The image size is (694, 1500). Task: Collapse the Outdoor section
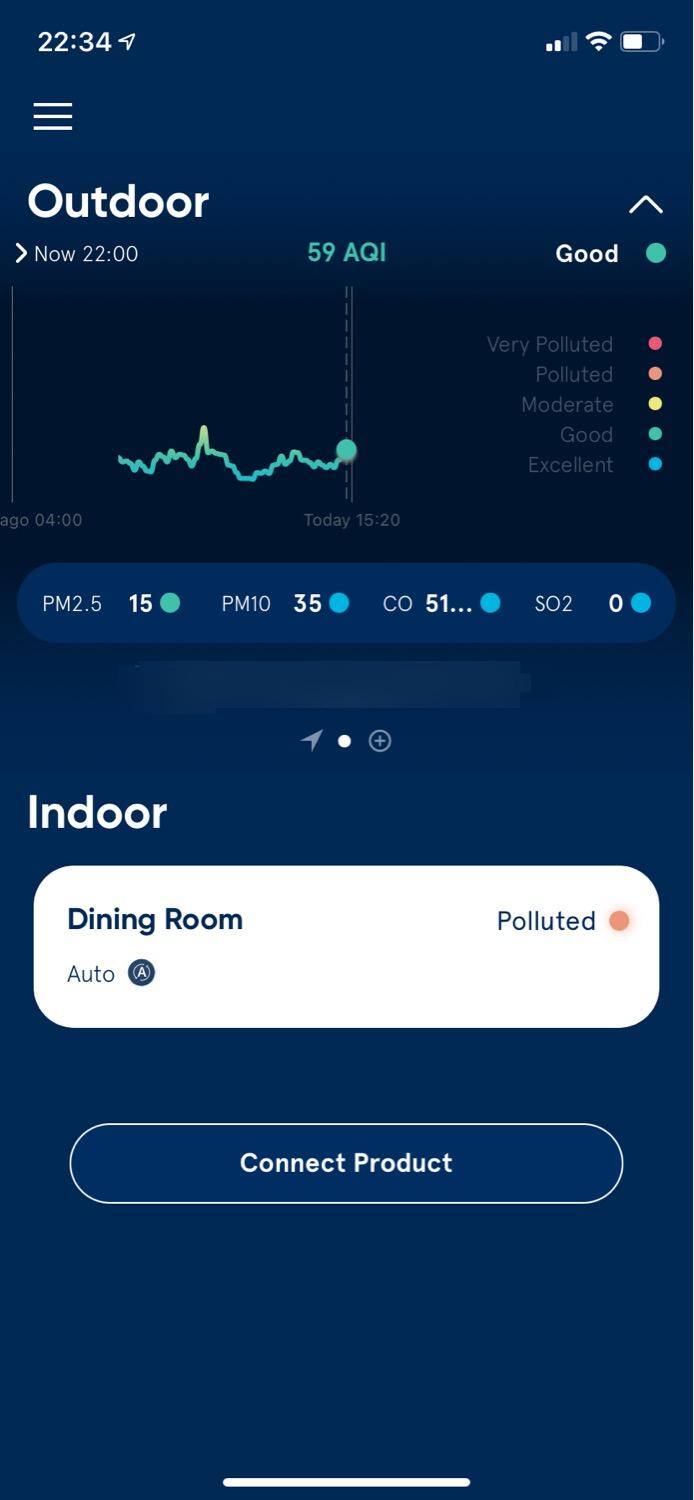point(645,205)
